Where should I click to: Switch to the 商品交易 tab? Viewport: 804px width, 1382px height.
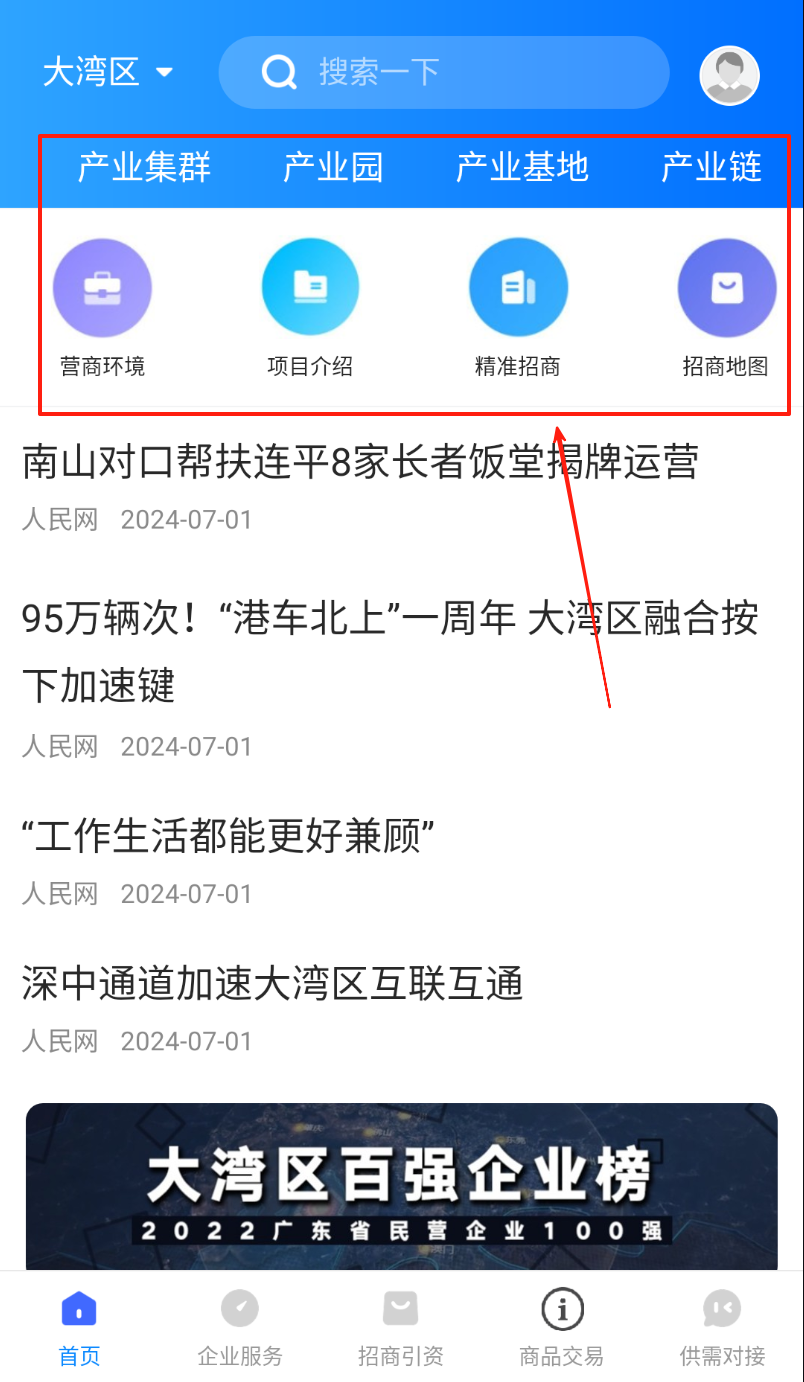point(562,1328)
